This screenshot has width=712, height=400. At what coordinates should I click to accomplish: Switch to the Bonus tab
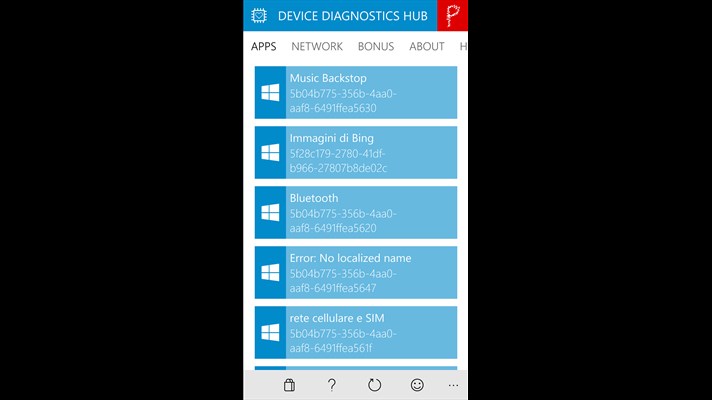point(376,46)
